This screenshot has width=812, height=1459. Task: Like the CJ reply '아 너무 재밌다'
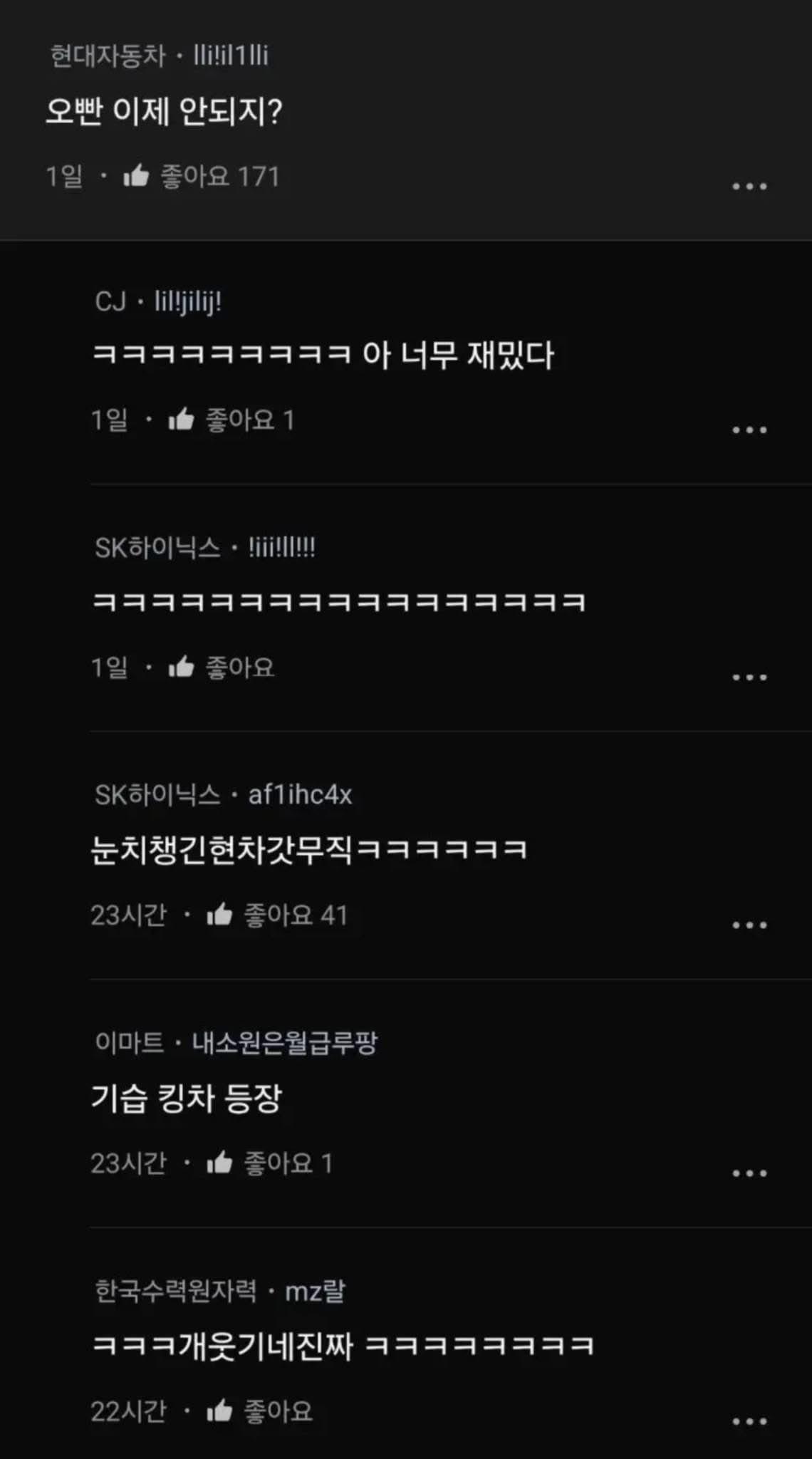point(181,420)
